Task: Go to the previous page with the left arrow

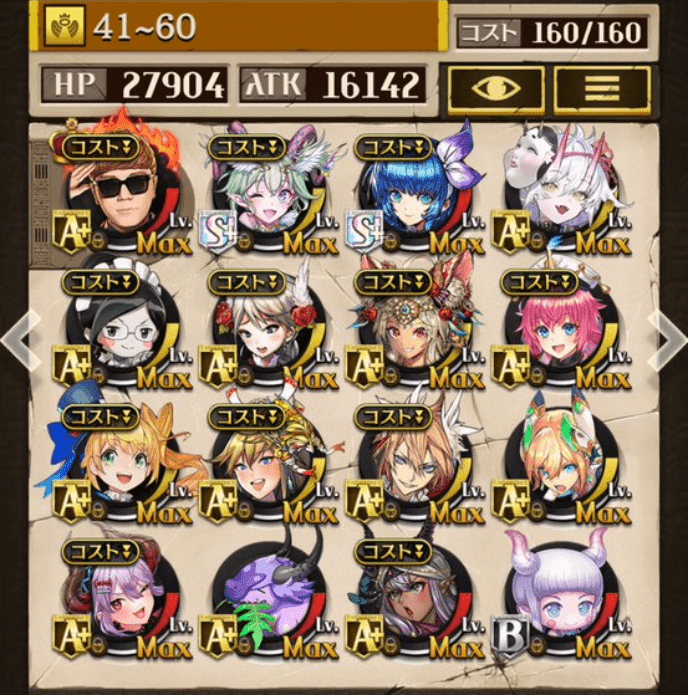Action: pos(17,339)
